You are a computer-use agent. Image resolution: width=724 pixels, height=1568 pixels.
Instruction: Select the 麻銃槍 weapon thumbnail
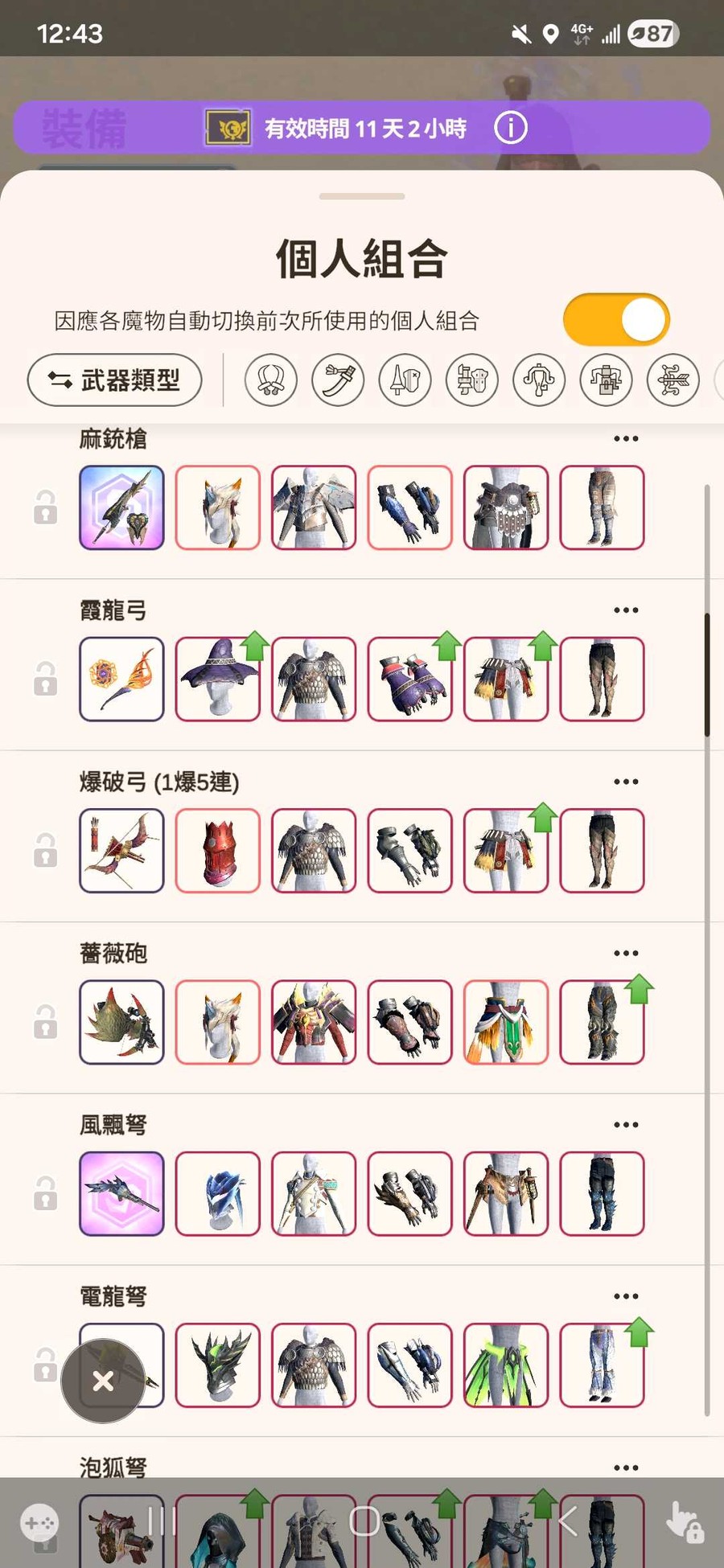pos(121,507)
